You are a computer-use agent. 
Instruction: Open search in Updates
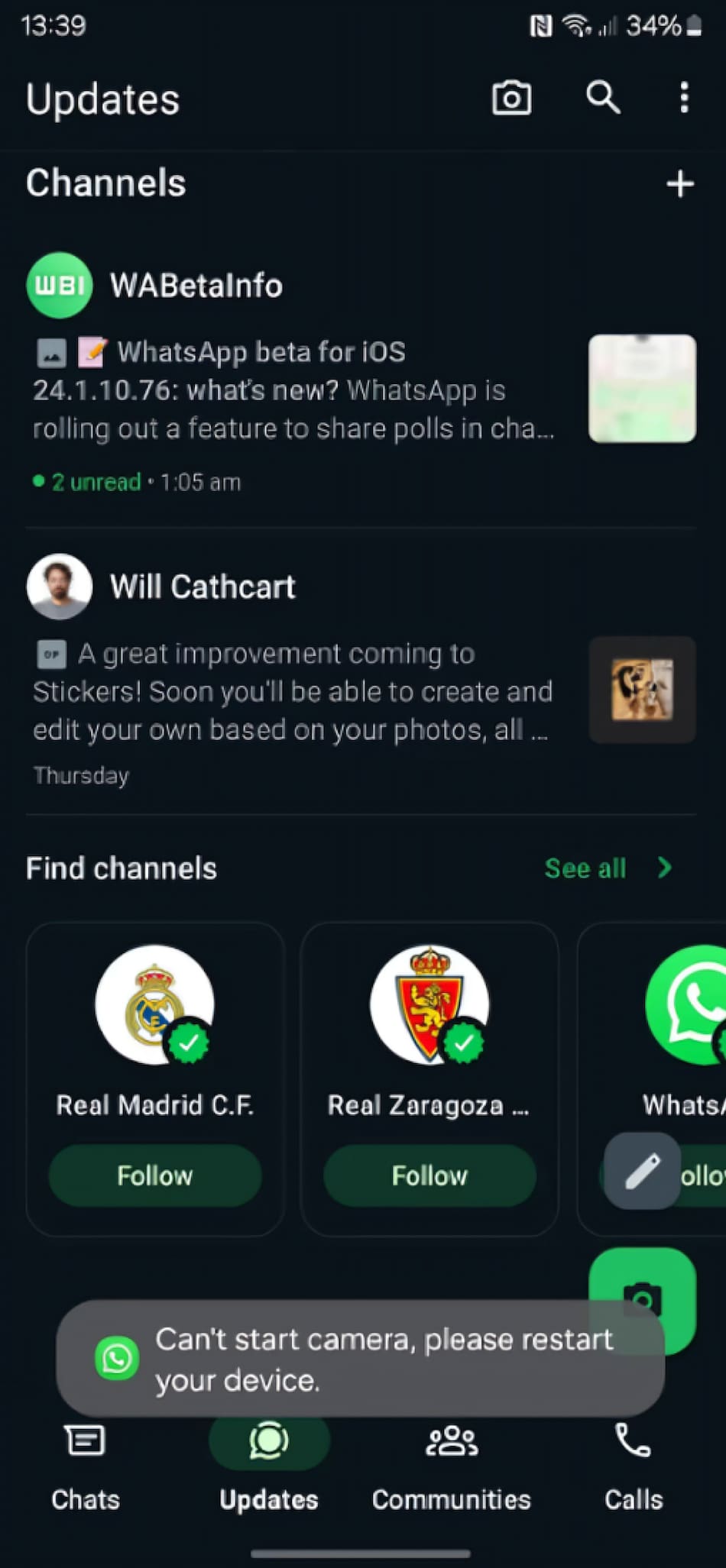point(602,98)
